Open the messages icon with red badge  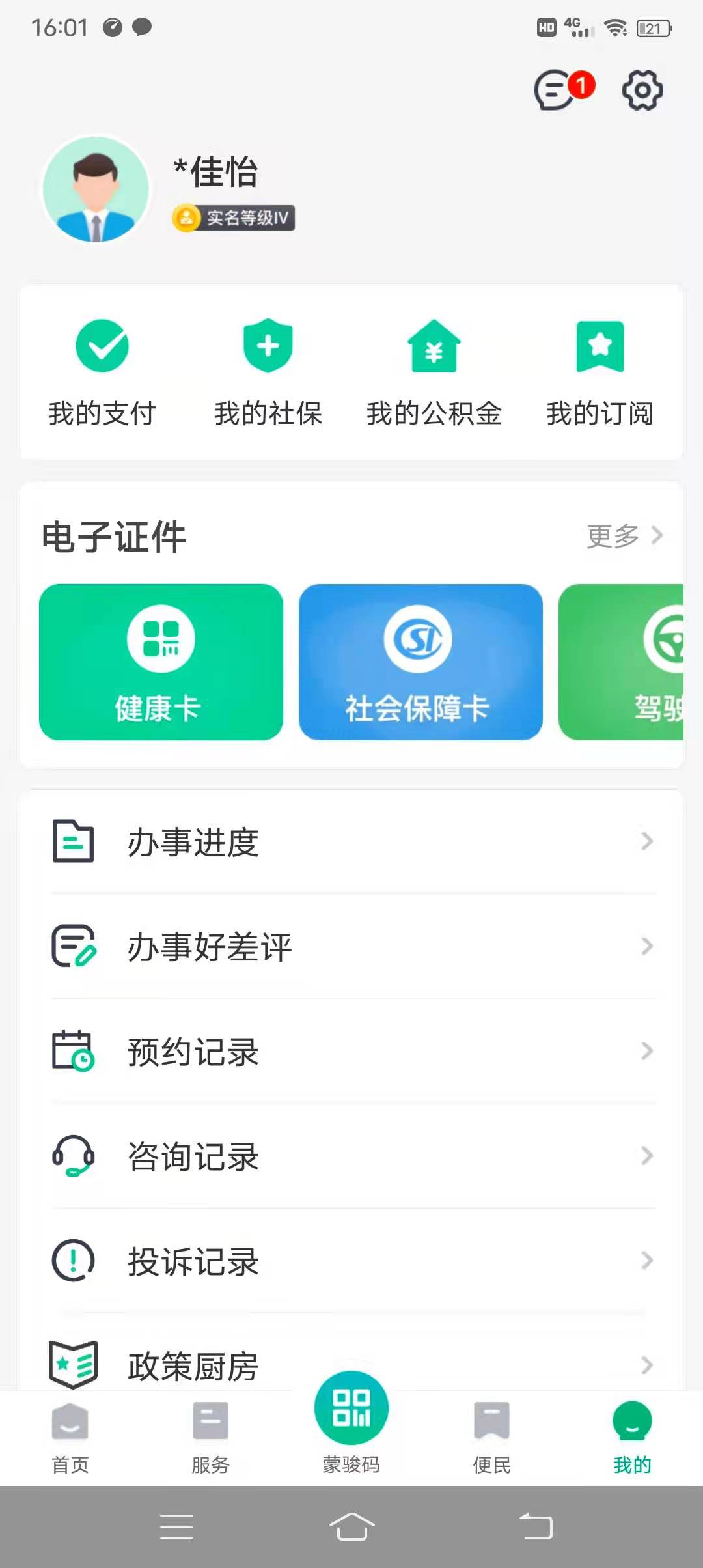[x=564, y=89]
